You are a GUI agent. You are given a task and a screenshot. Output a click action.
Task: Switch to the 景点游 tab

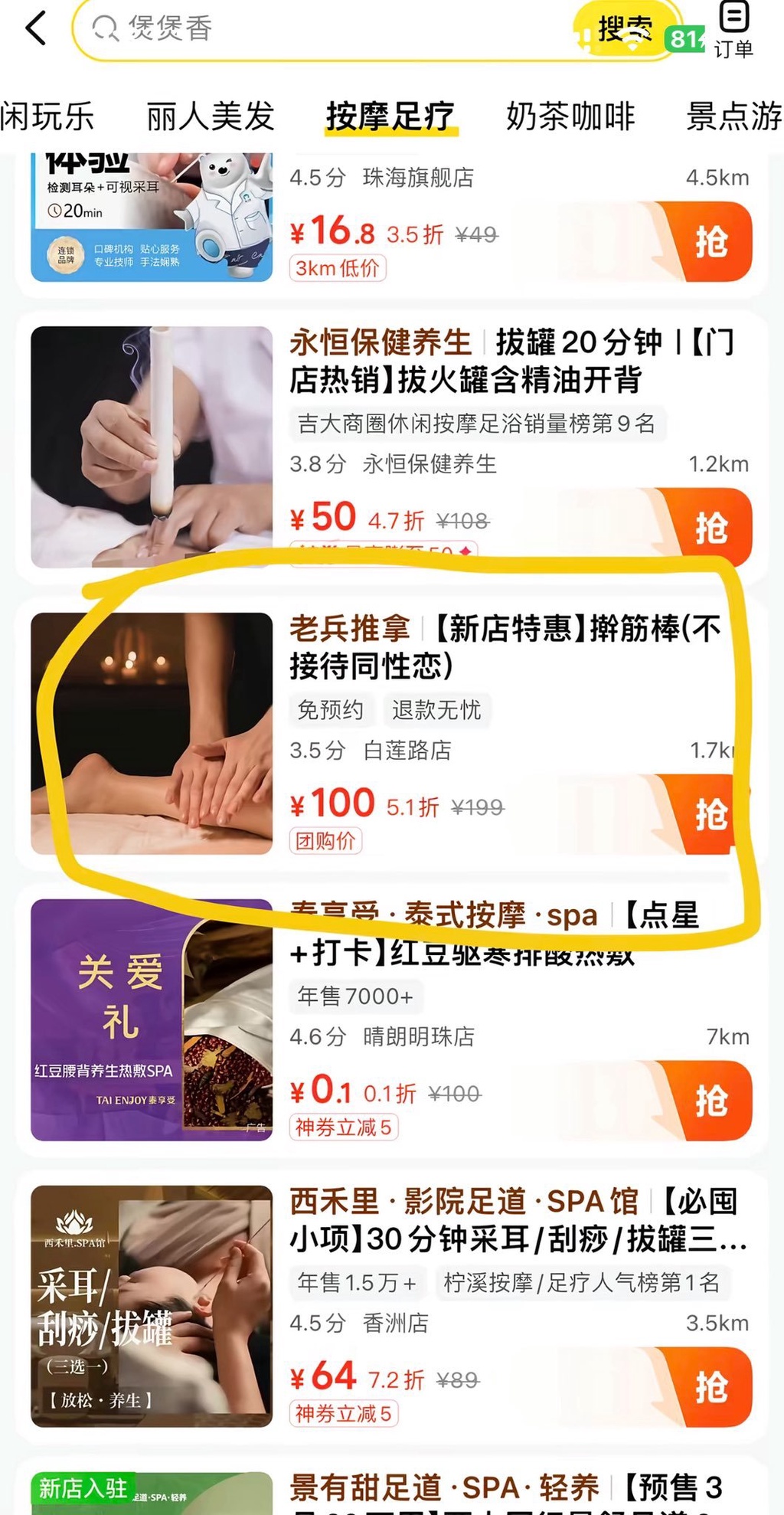tap(733, 116)
